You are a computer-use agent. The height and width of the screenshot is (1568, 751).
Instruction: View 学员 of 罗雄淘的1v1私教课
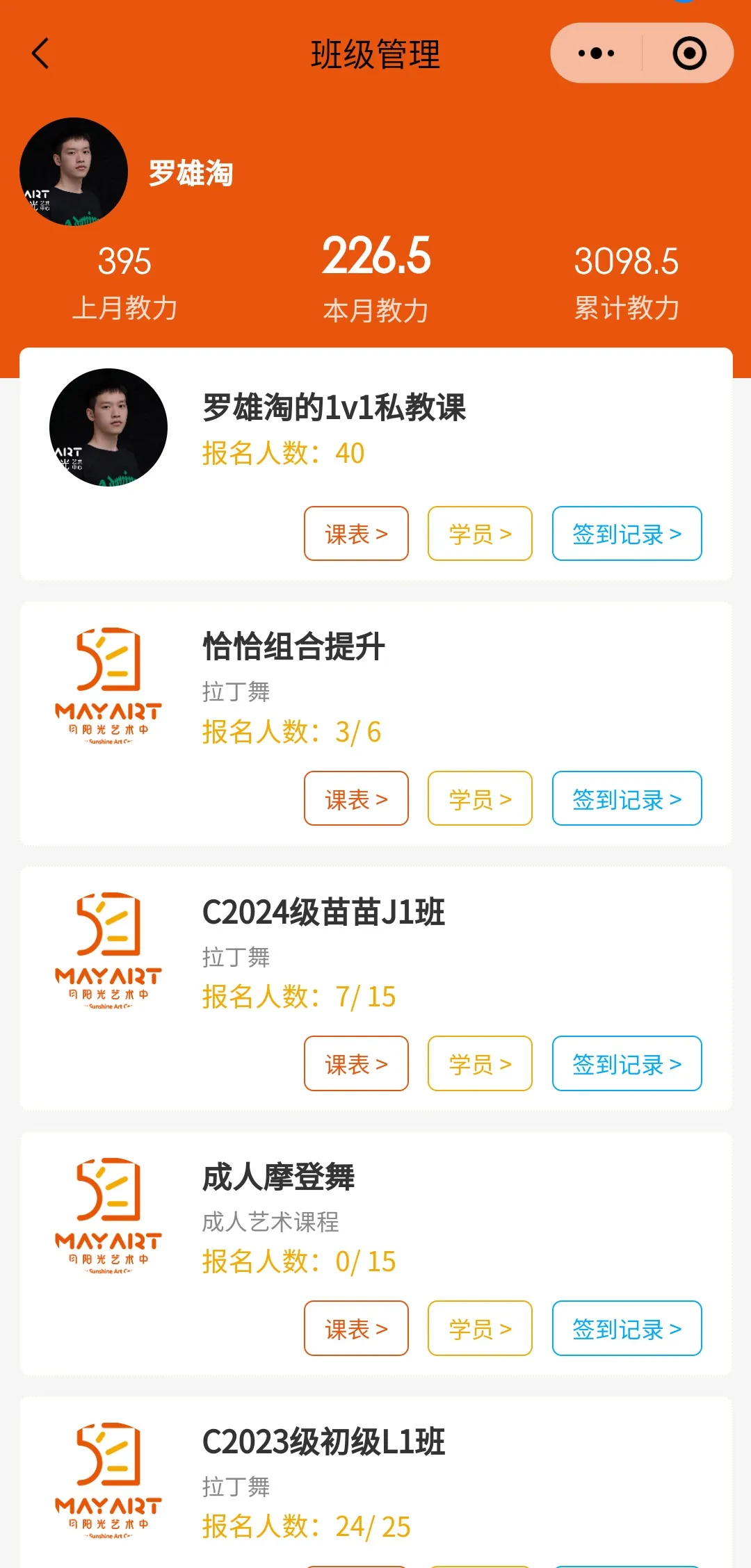(x=480, y=534)
